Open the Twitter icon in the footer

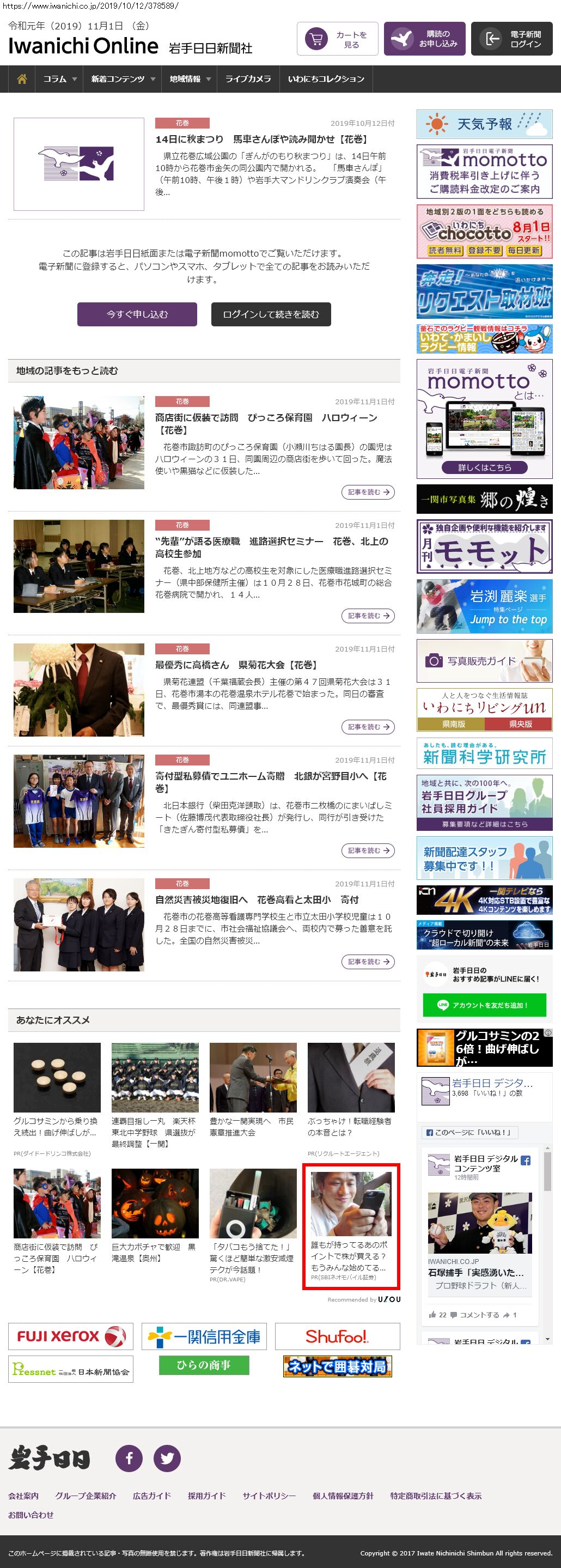coord(167,1458)
